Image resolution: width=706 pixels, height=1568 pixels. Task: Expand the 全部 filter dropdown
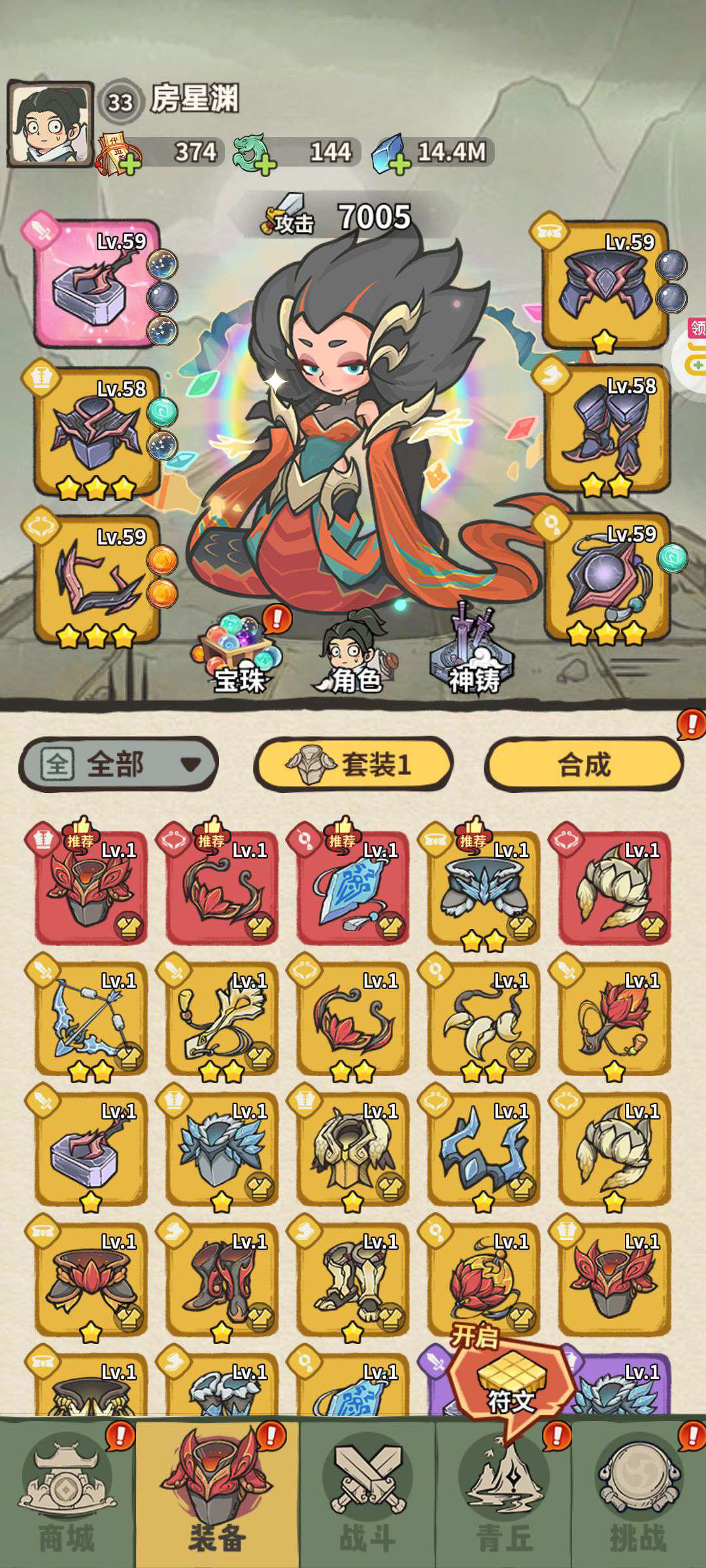[x=119, y=764]
